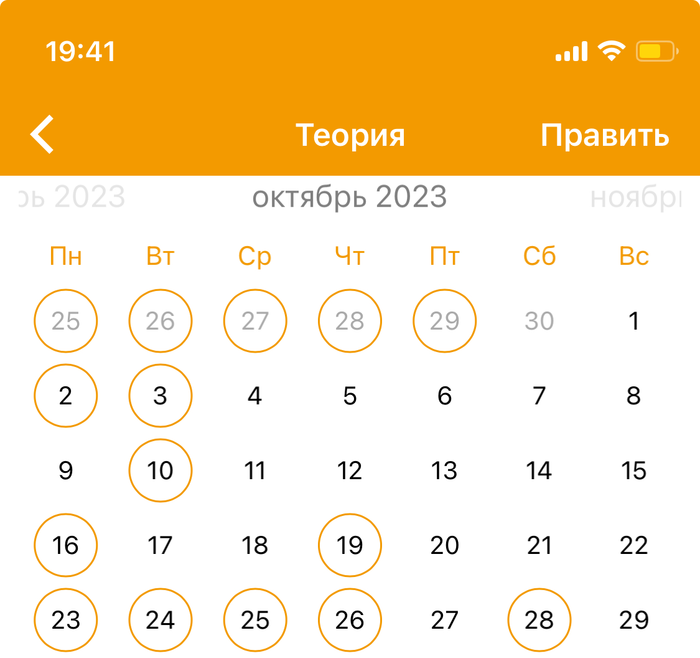This screenshot has width=700, height=658.
Task: Choose October 16 date
Action: tap(66, 545)
